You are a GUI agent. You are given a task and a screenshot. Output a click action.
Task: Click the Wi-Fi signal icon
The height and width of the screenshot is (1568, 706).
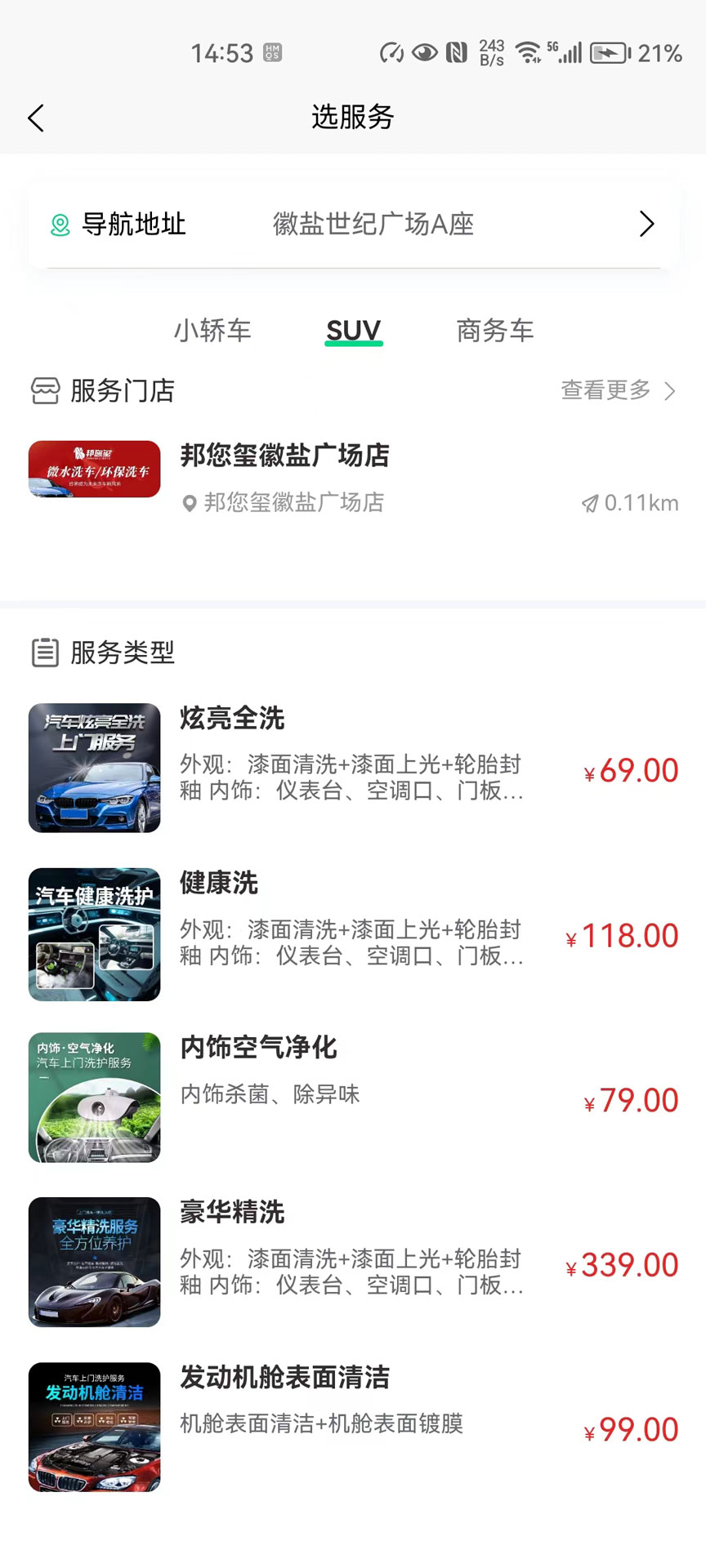[x=527, y=52]
